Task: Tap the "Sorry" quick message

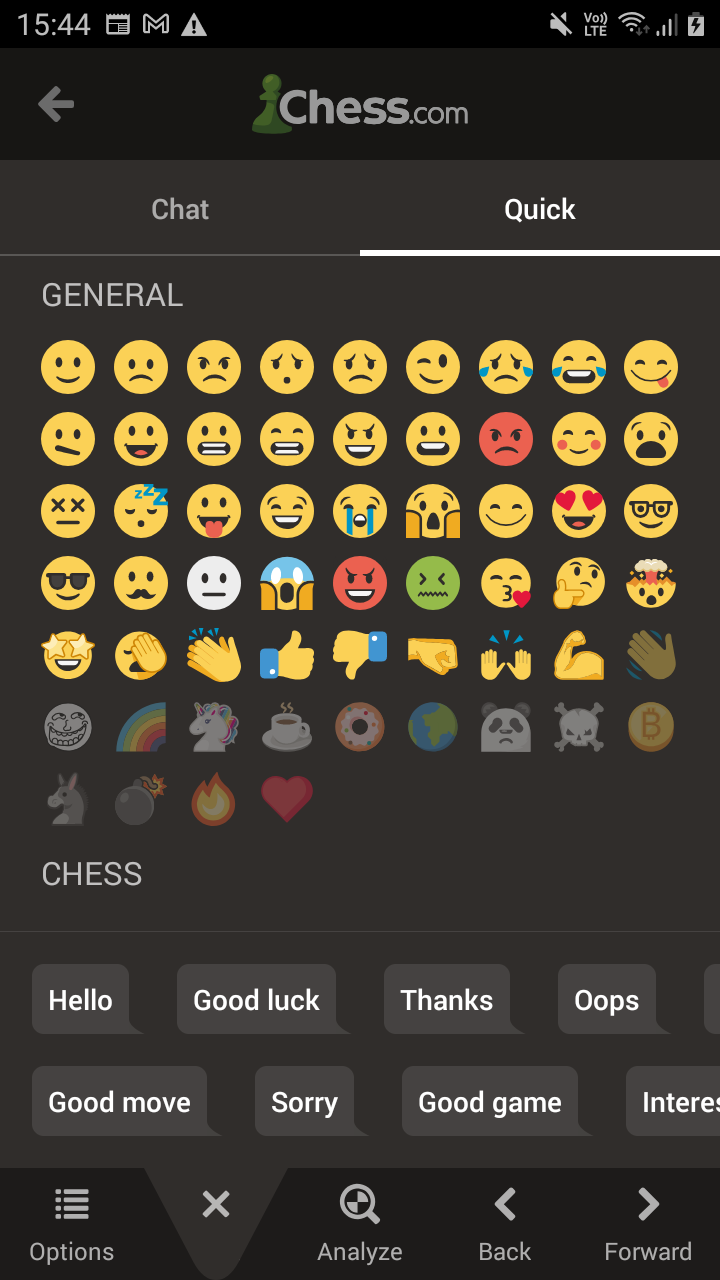Action: (304, 1102)
